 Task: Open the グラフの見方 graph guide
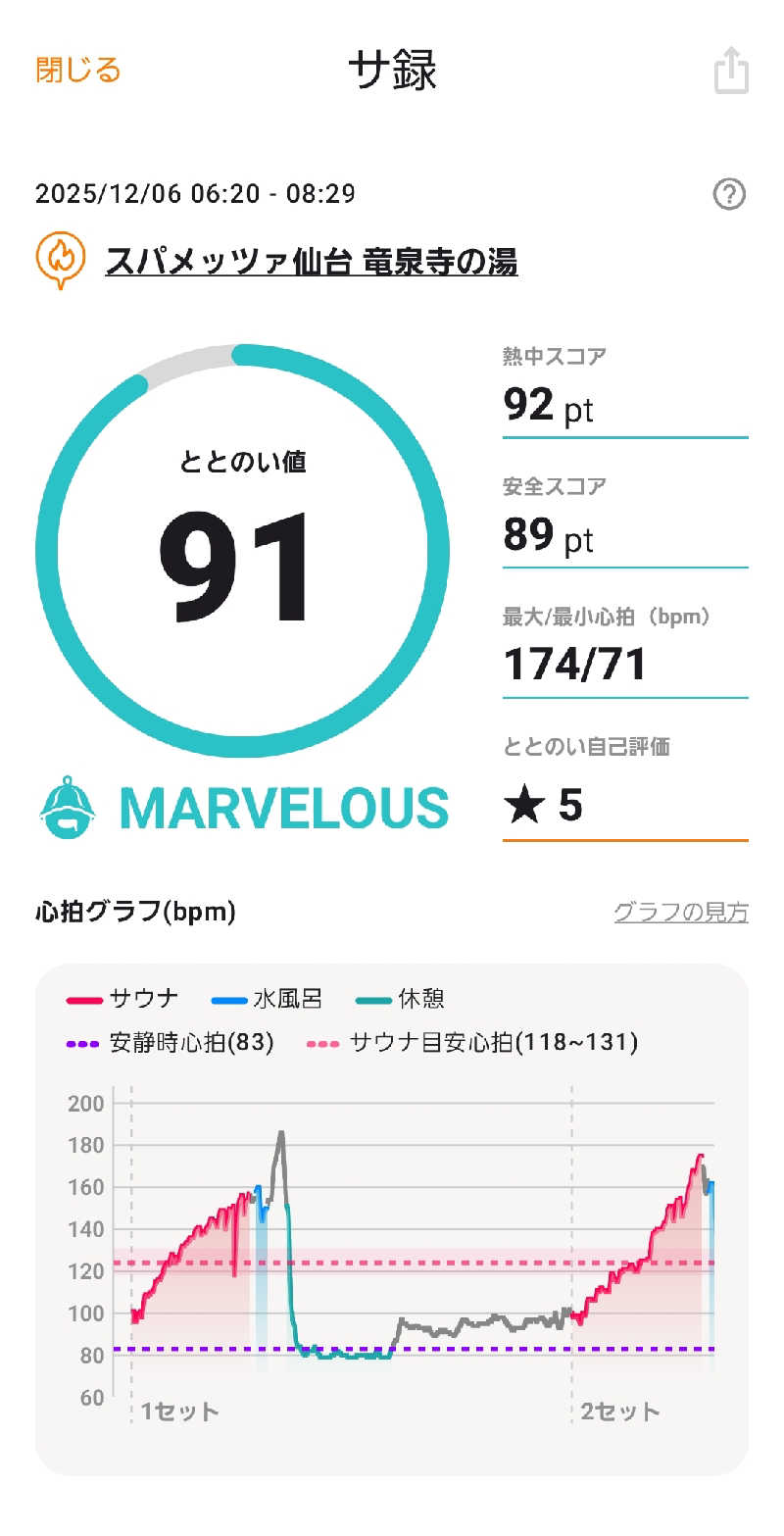pos(680,913)
